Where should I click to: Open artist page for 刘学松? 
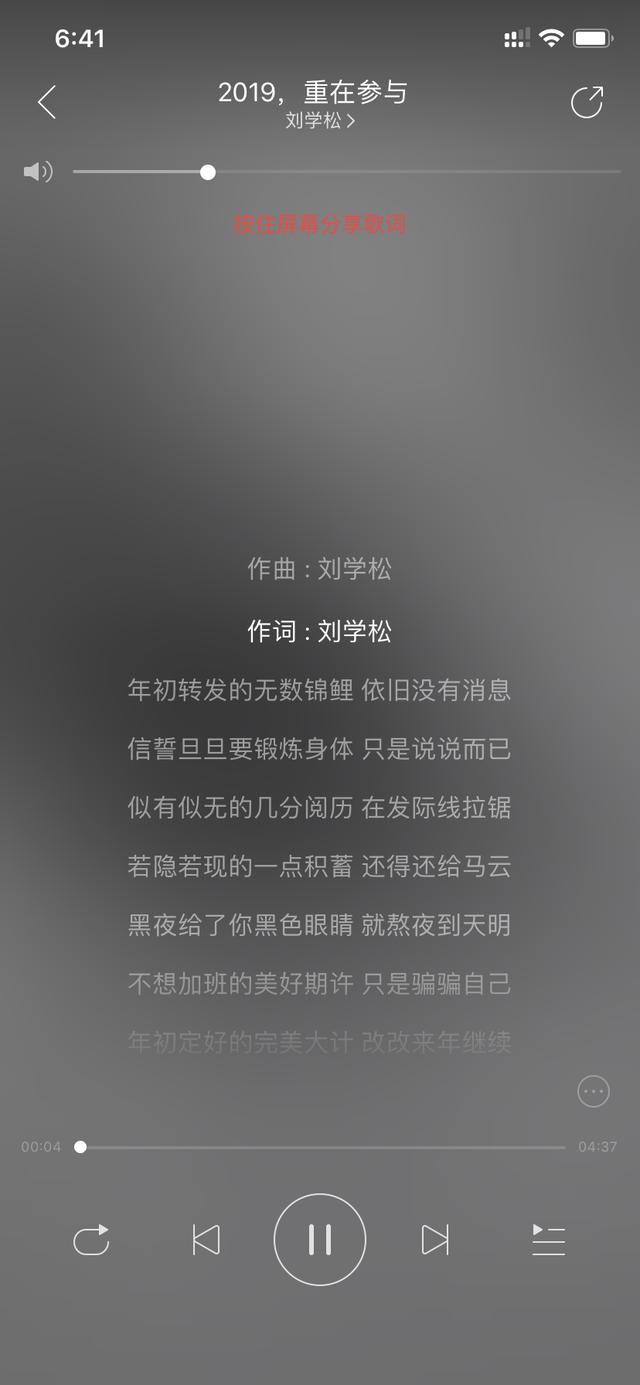(x=320, y=121)
